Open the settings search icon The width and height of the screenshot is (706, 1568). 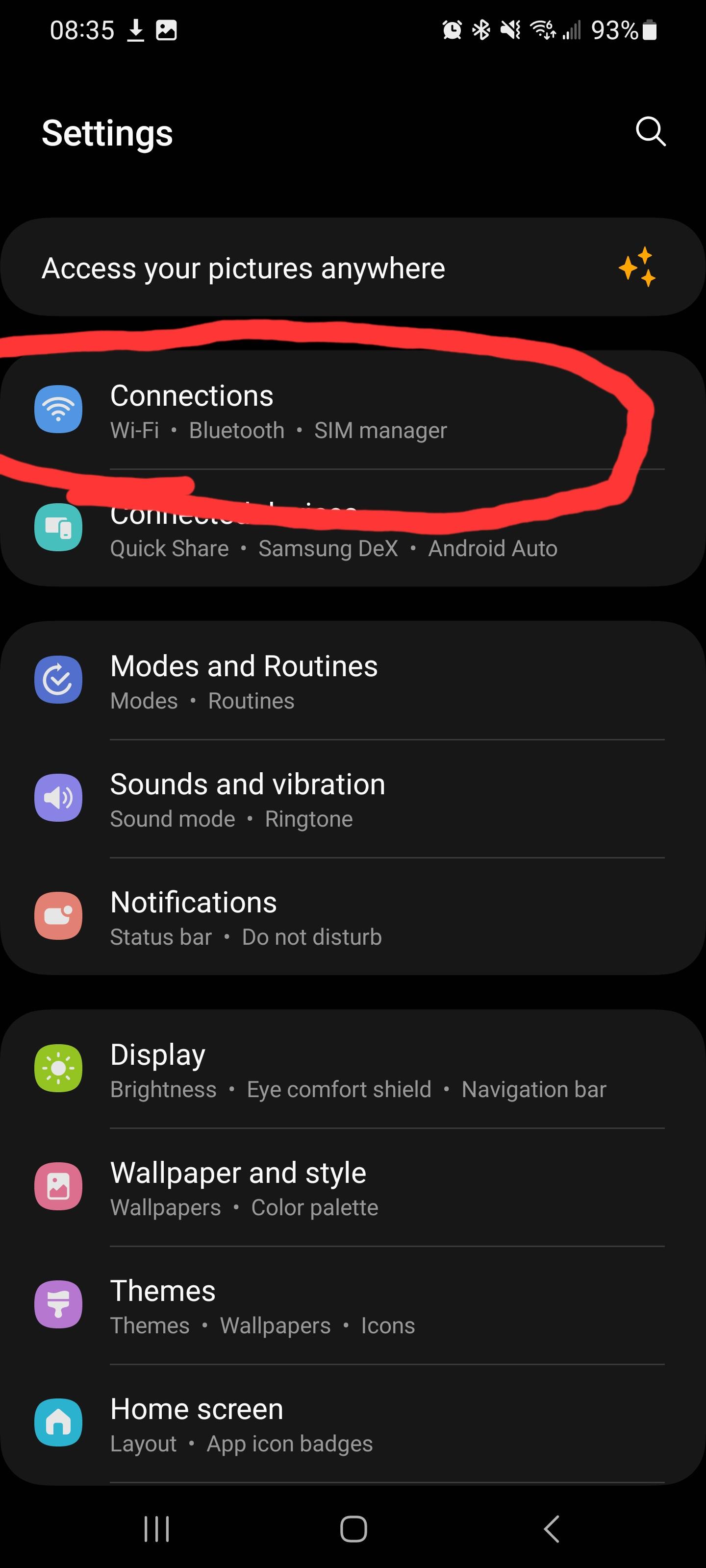[x=650, y=131]
